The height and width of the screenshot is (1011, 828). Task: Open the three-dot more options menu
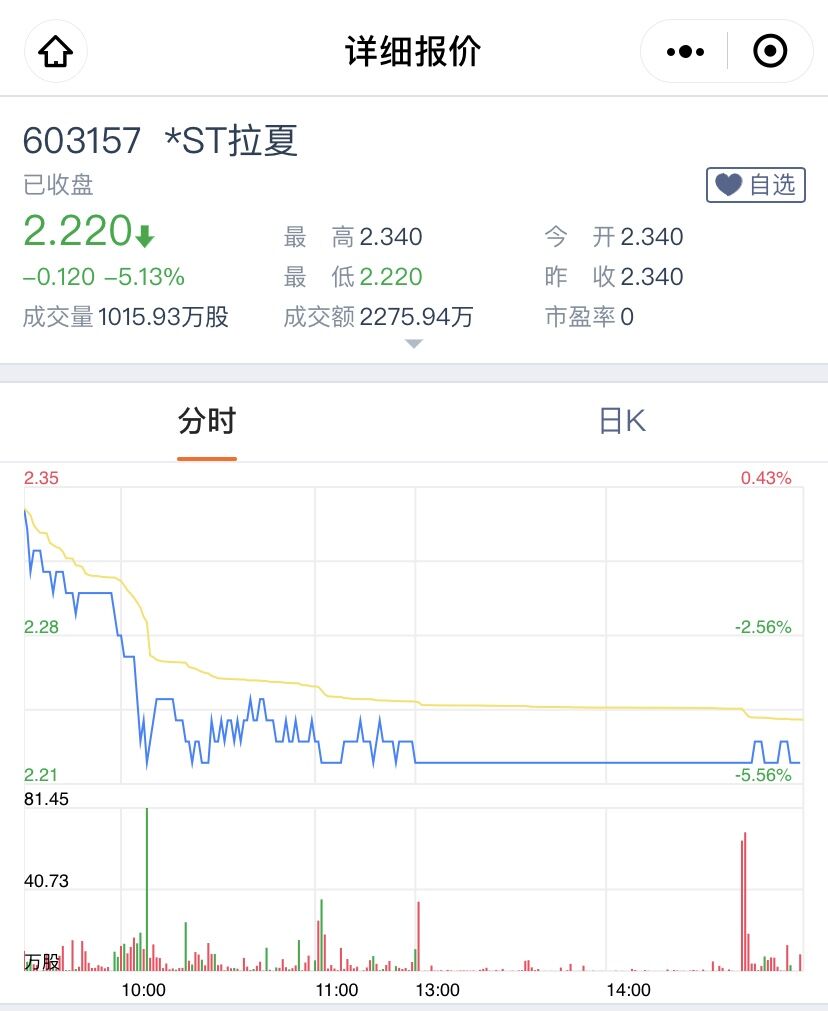pos(686,51)
